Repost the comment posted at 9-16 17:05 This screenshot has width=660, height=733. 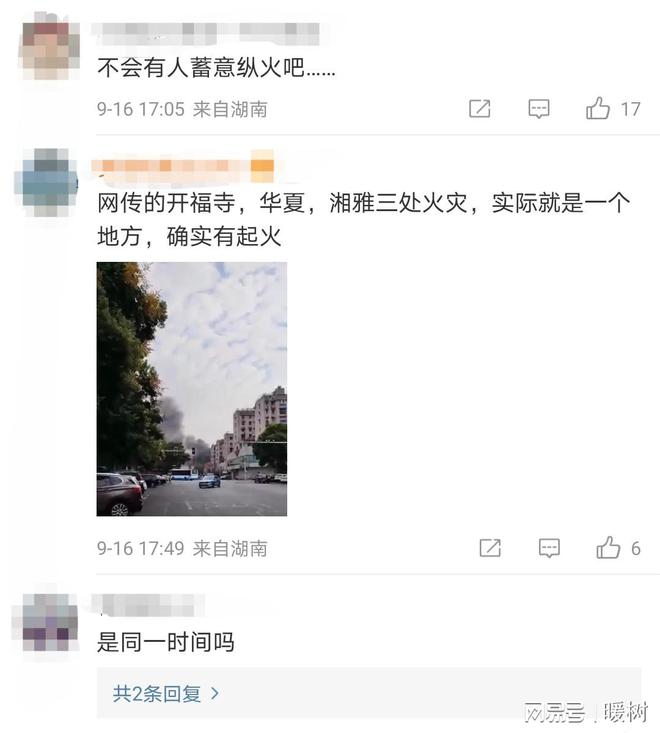pos(480,109)
